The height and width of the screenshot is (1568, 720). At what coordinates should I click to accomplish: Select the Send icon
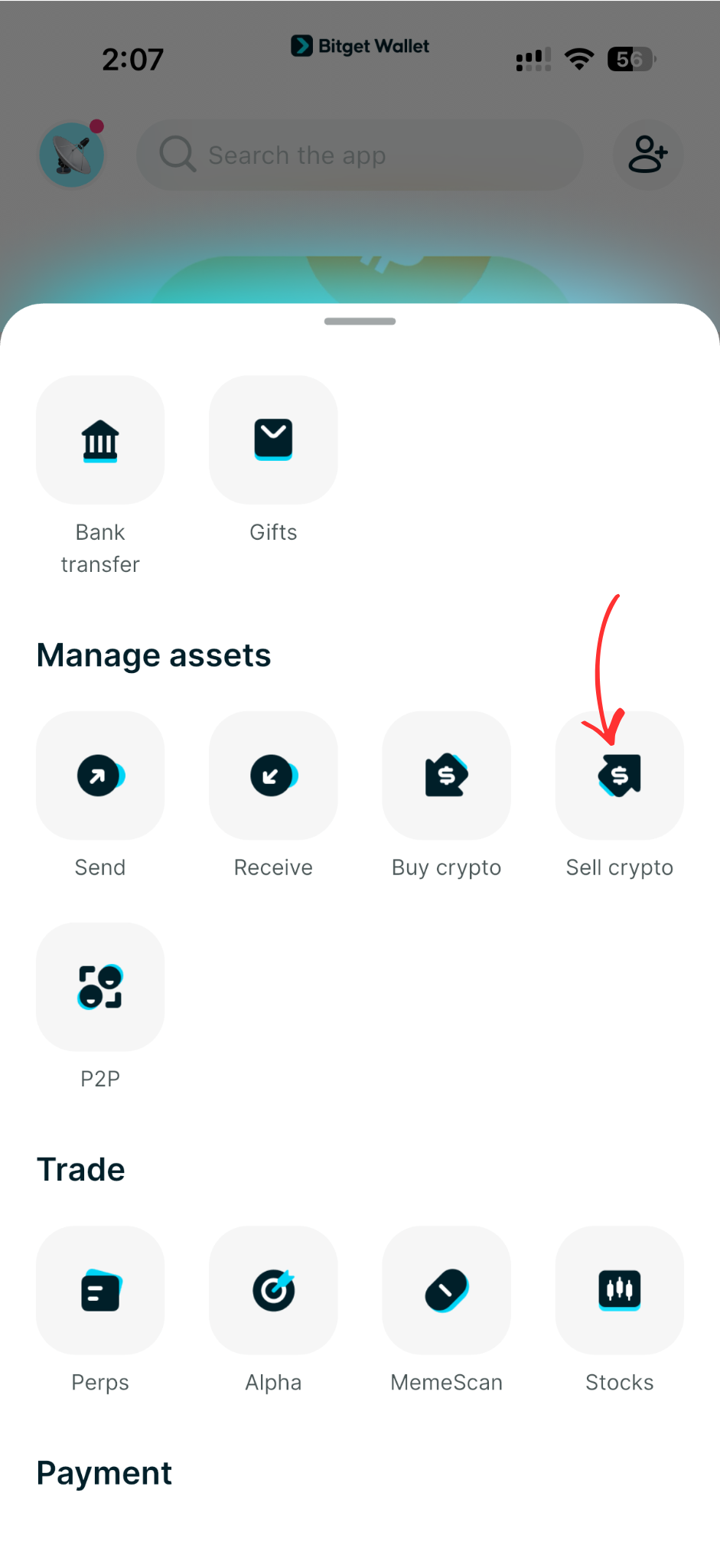tap(100, 775)
